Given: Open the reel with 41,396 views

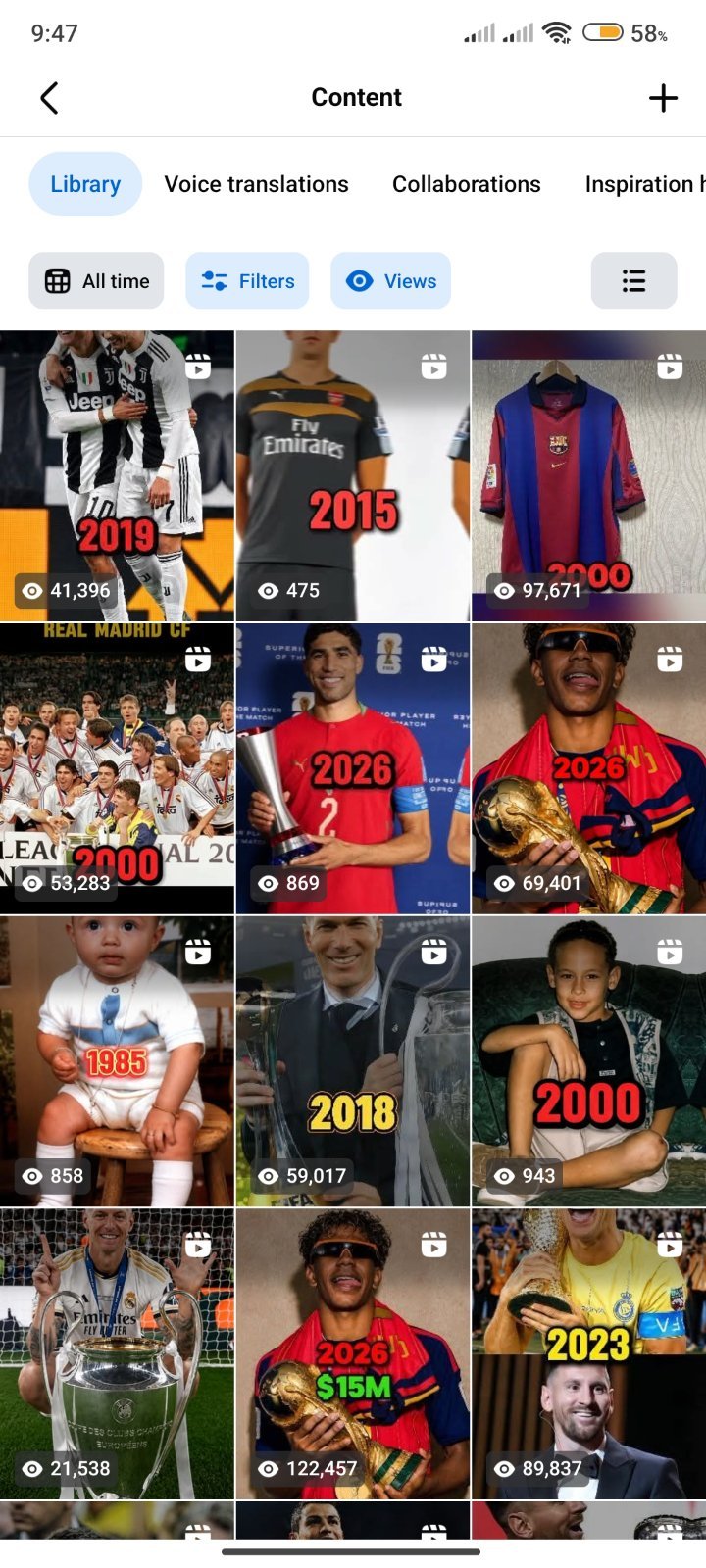Looking at the screenshot, I should coord(117,476).
